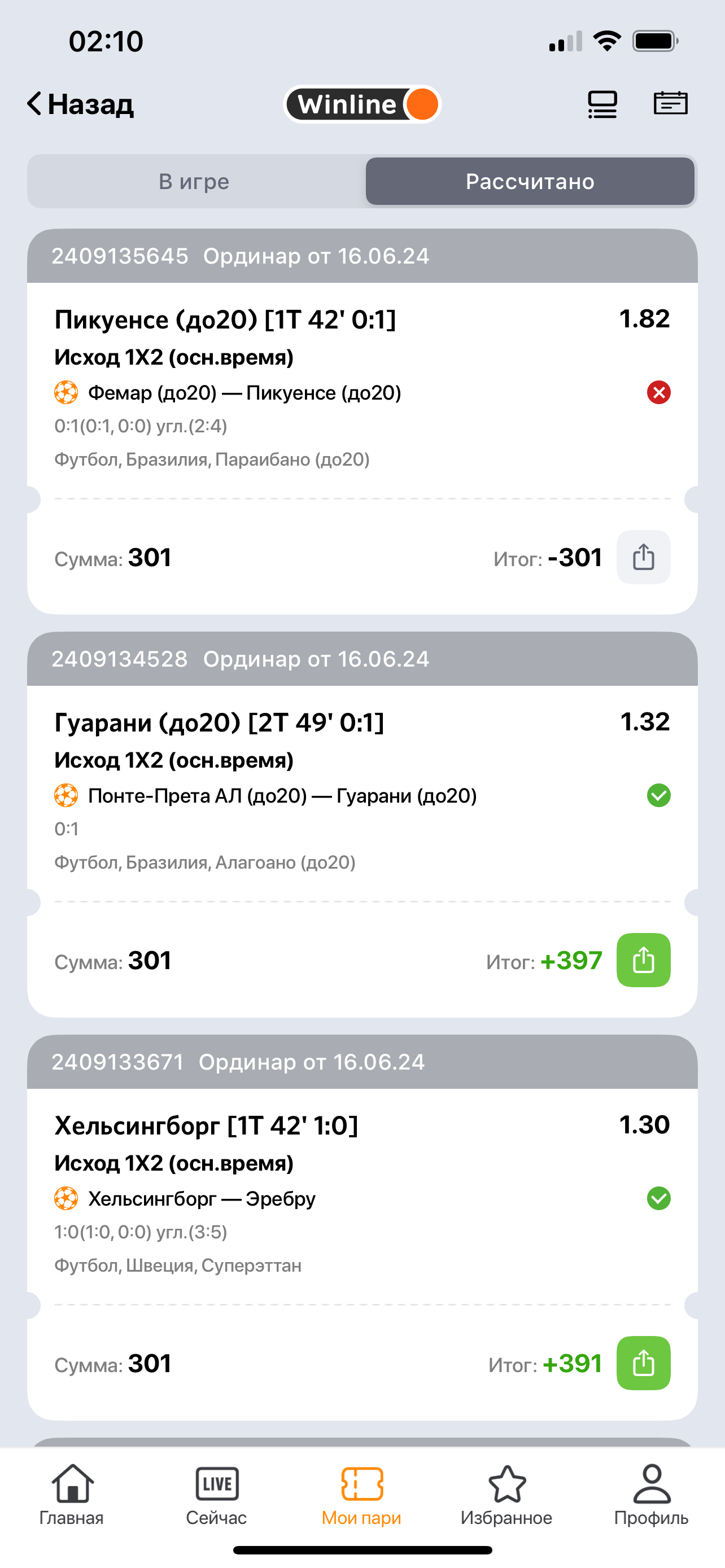Open the bet slip icon in header

(670, 104)
